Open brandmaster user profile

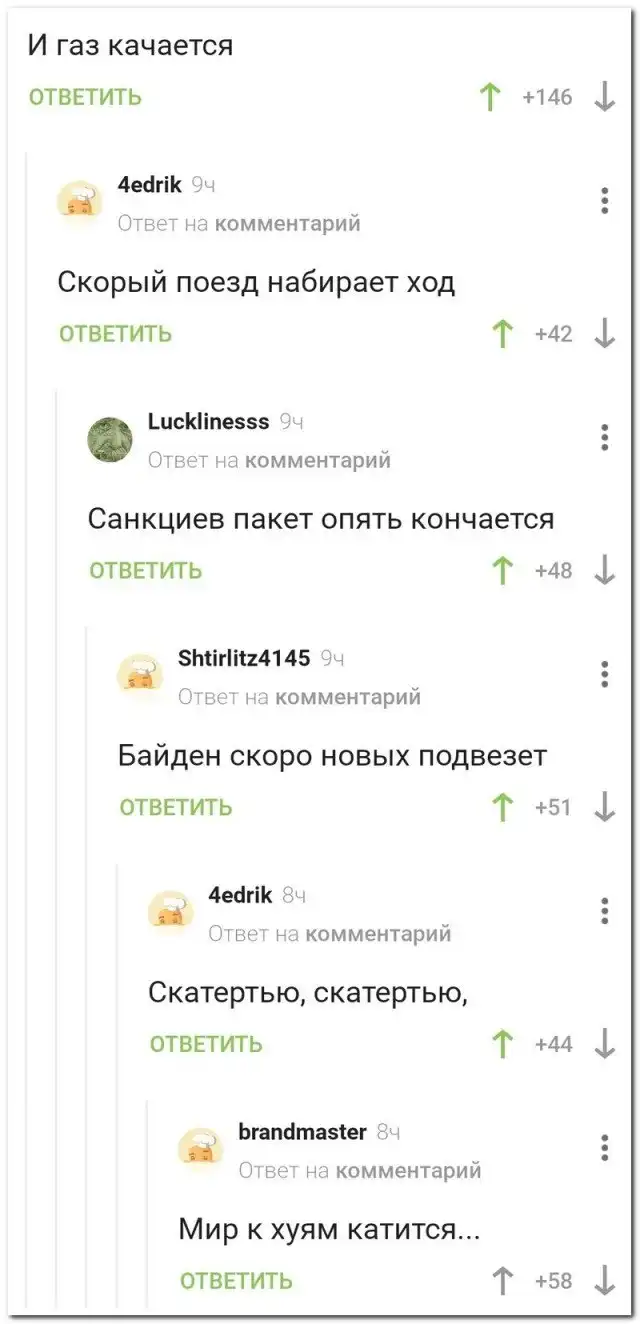pos(302,1132)
